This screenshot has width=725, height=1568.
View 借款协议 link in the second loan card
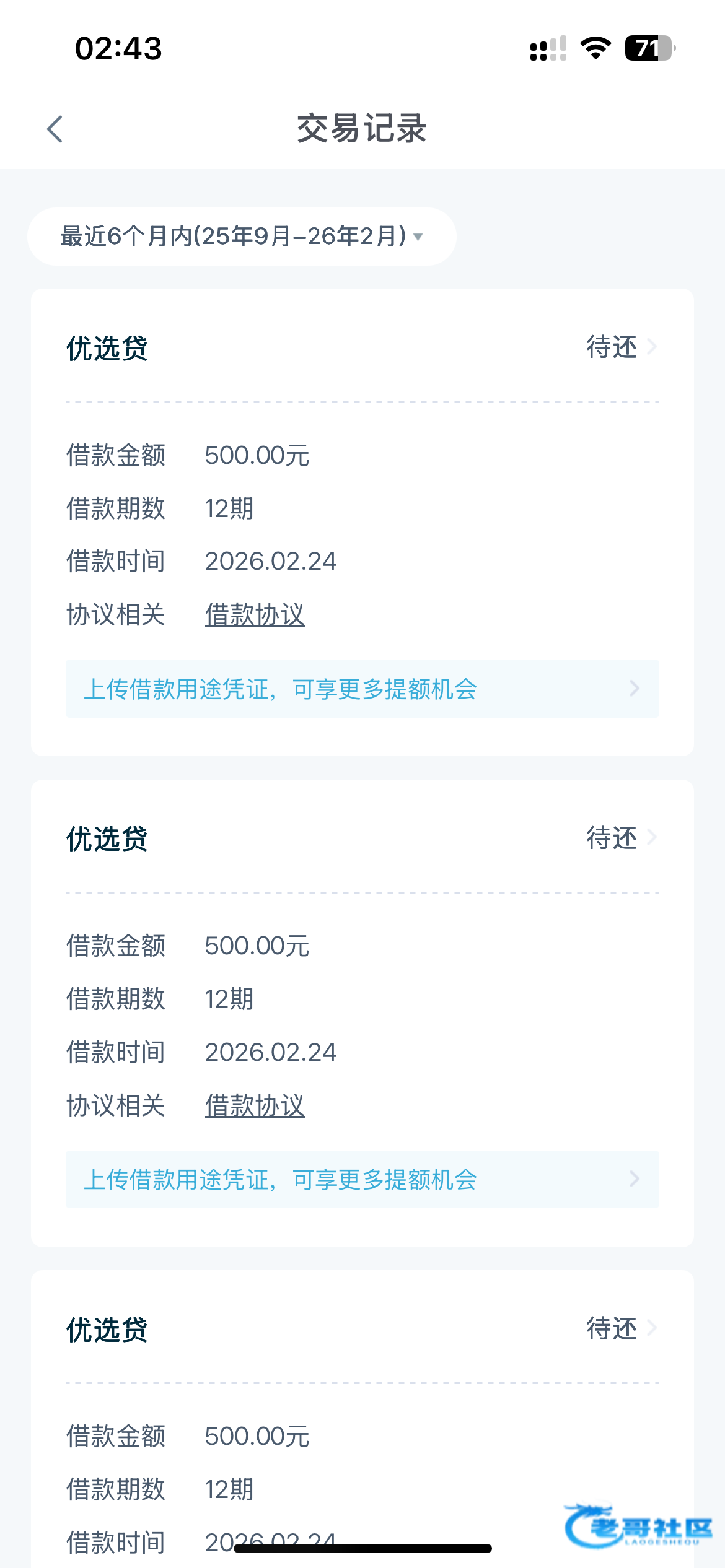(255, 1105)
